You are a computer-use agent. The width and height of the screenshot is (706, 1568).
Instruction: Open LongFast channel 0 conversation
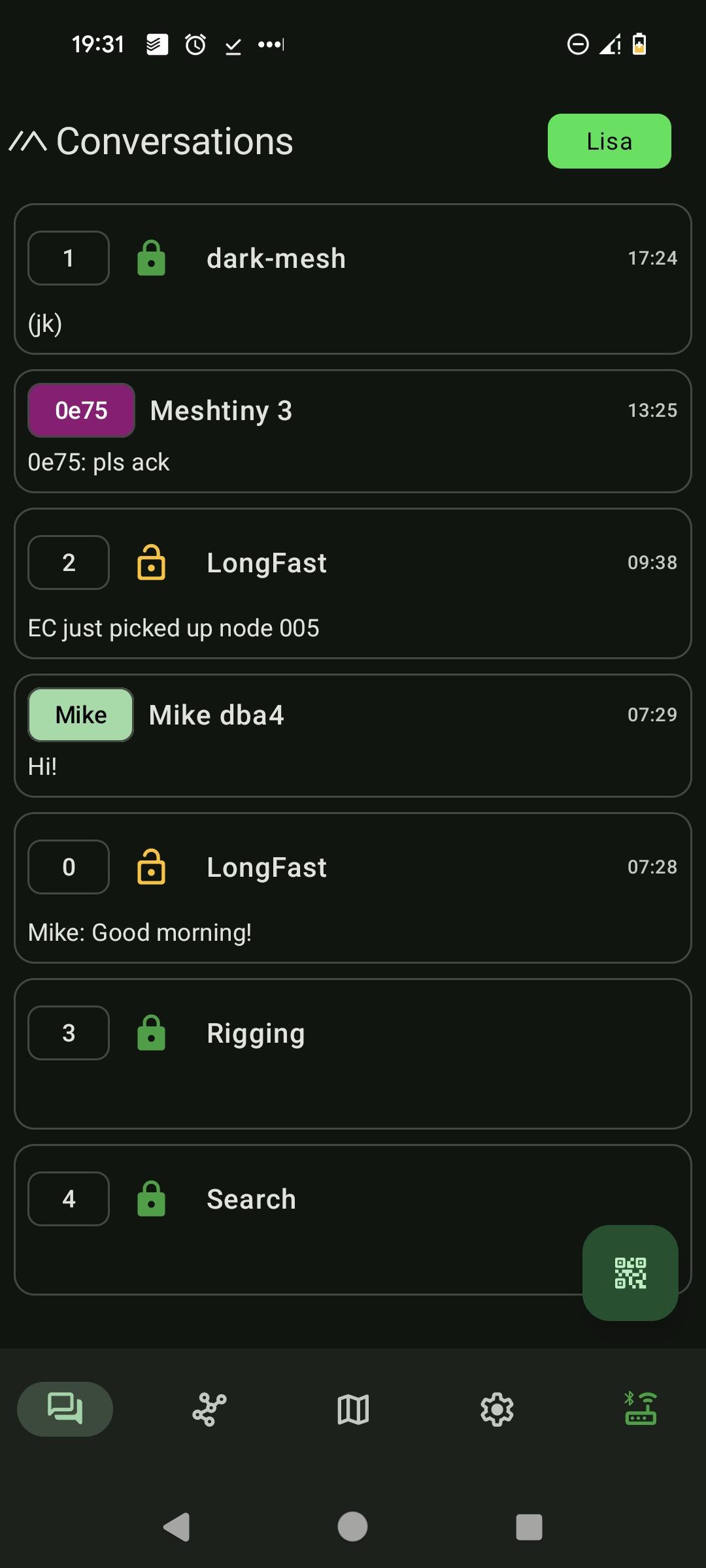click(x=353, y=888)
